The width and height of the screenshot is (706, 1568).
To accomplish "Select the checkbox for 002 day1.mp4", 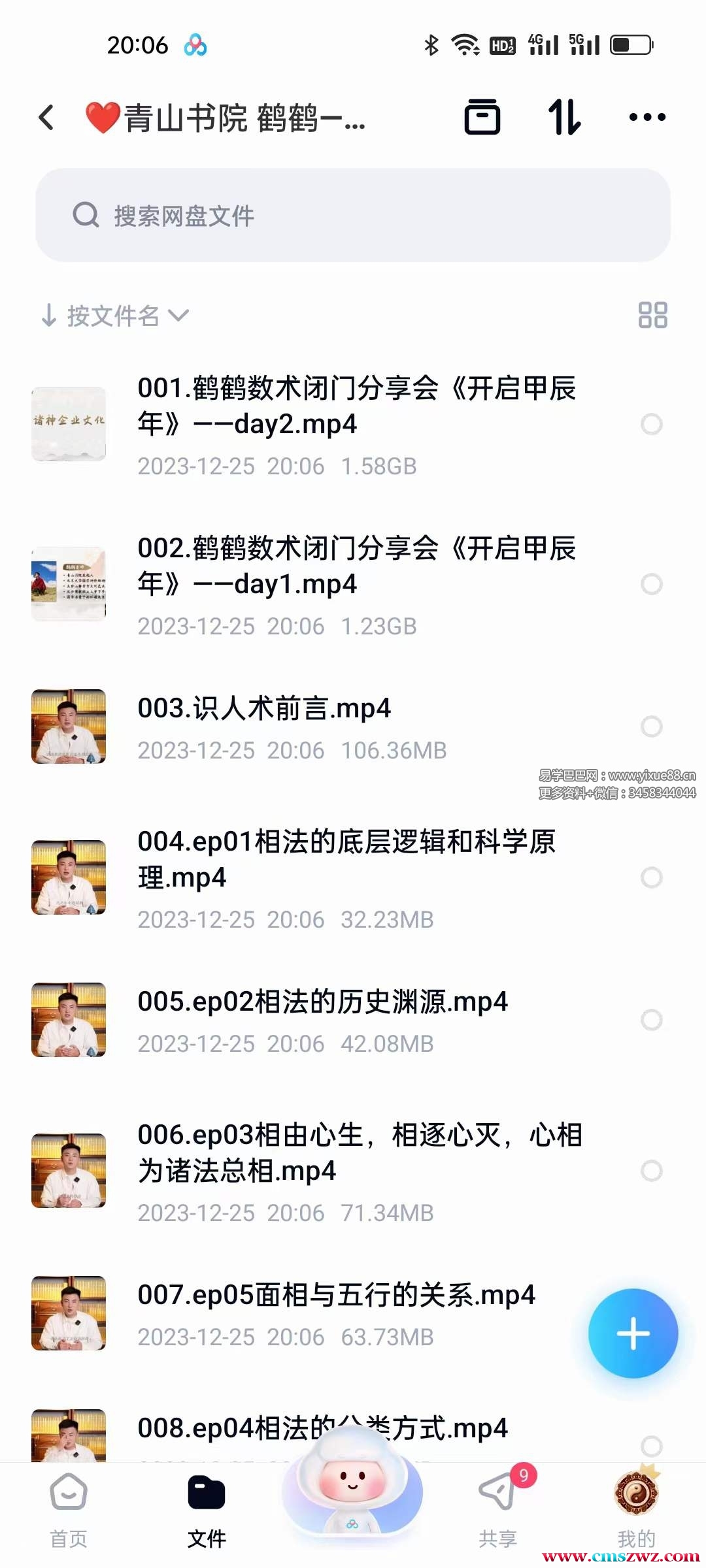I will pos(651,584).
